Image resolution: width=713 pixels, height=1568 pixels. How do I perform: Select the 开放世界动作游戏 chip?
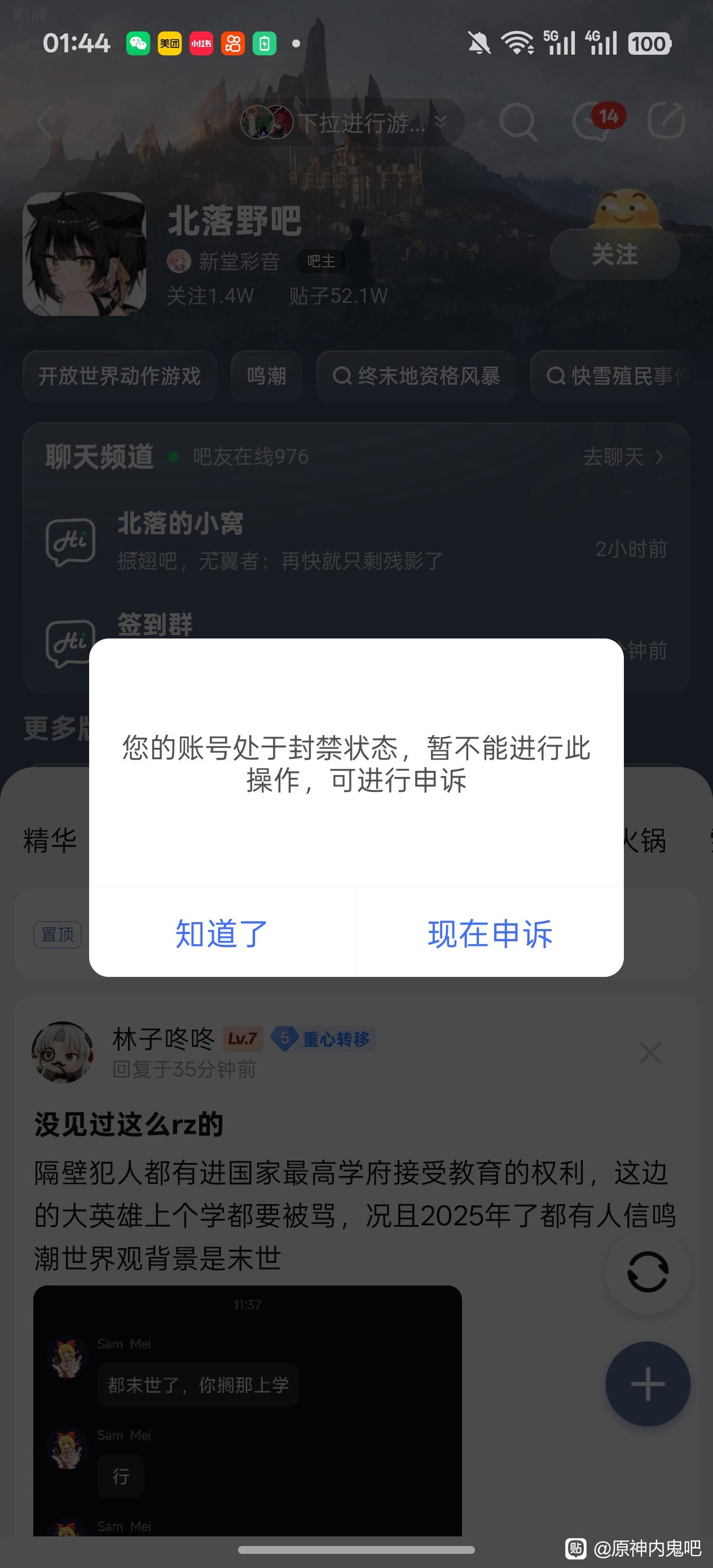point(120,376)
